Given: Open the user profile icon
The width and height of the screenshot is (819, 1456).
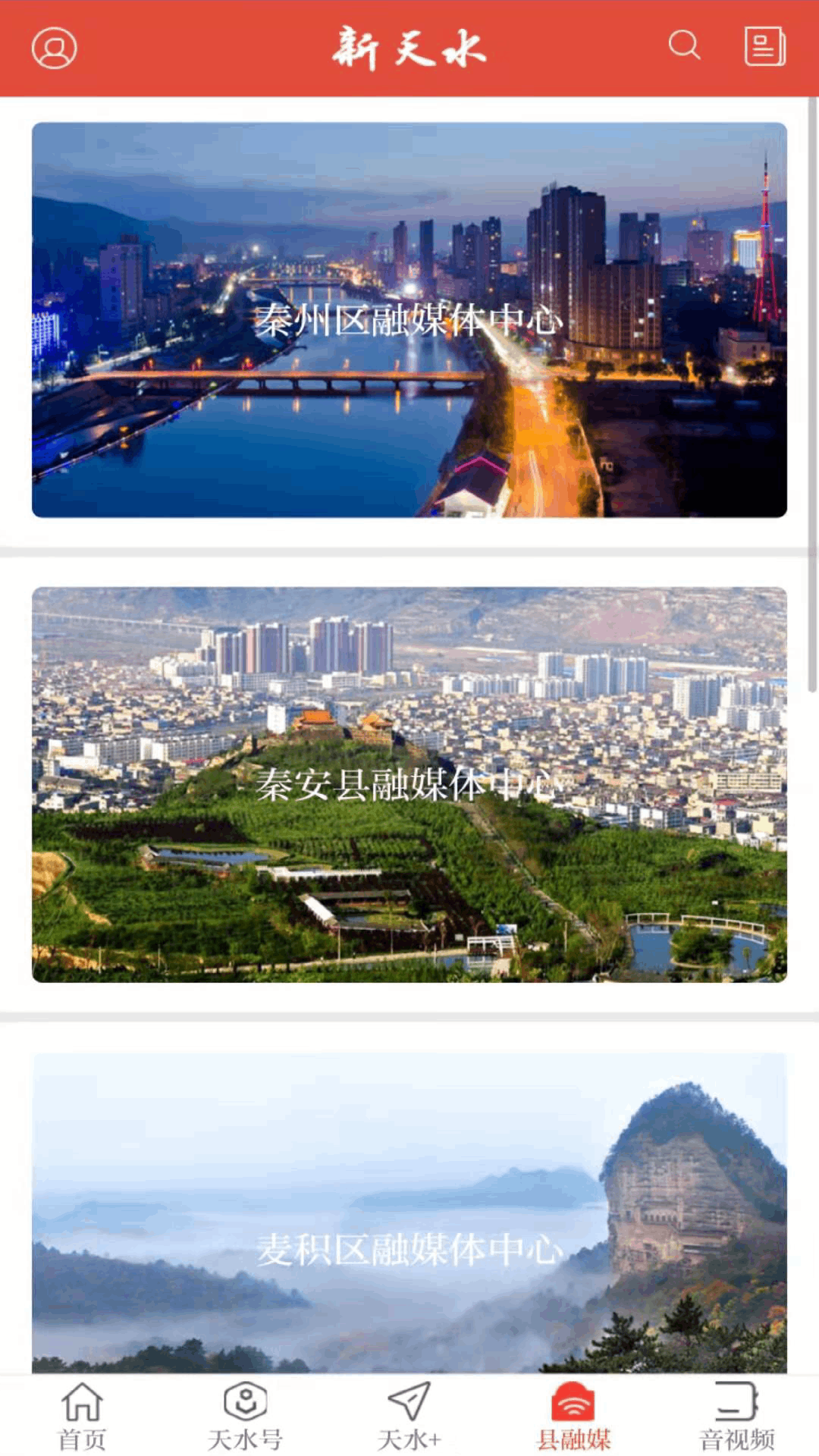Looking at the screenshot, I should (x=53, y=49).
